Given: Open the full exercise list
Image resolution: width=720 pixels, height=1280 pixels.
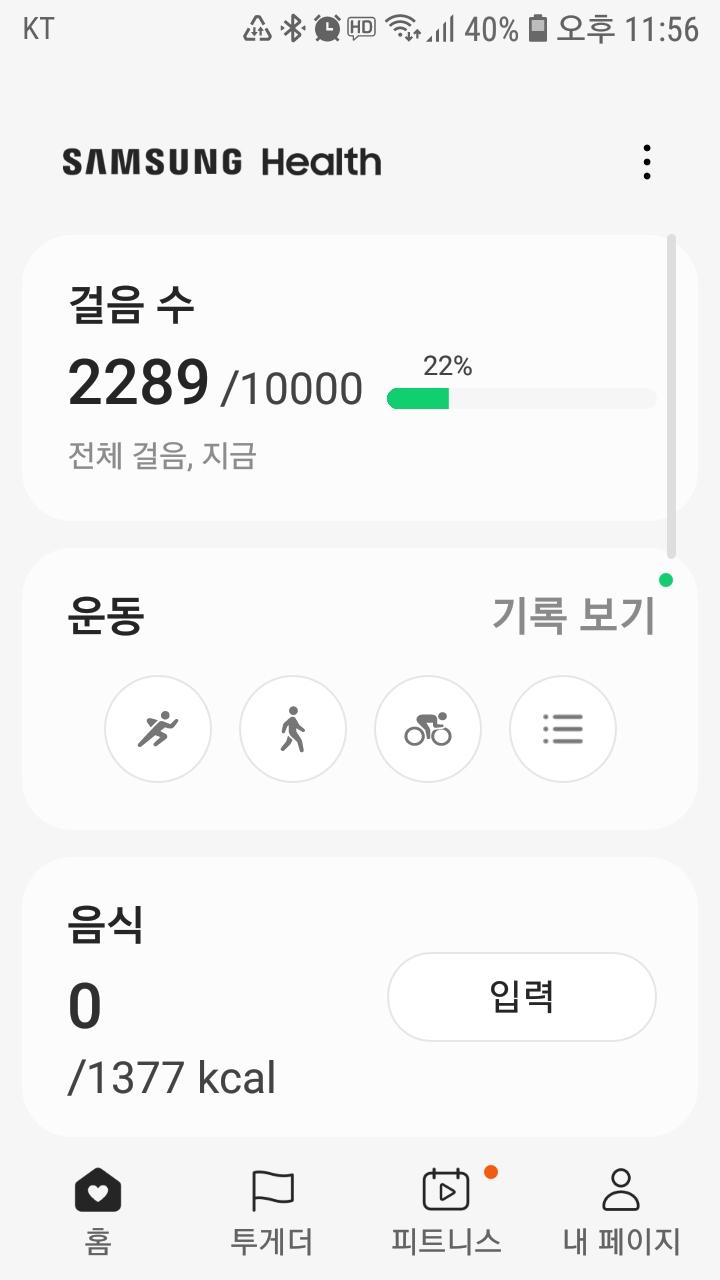Looking at the screenshot, I should pyautogui.click(x=563, y=730).
